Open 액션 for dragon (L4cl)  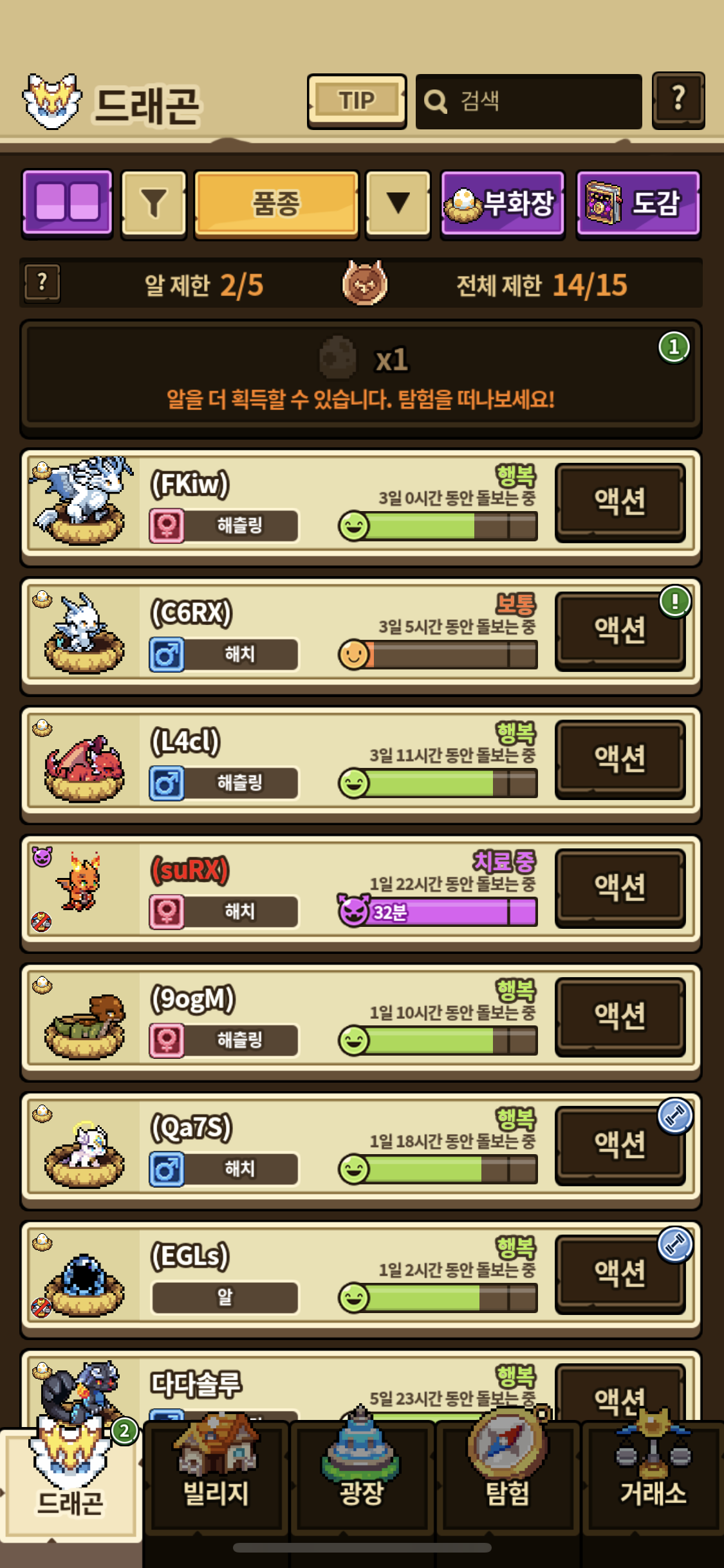[x=620, y=759]
